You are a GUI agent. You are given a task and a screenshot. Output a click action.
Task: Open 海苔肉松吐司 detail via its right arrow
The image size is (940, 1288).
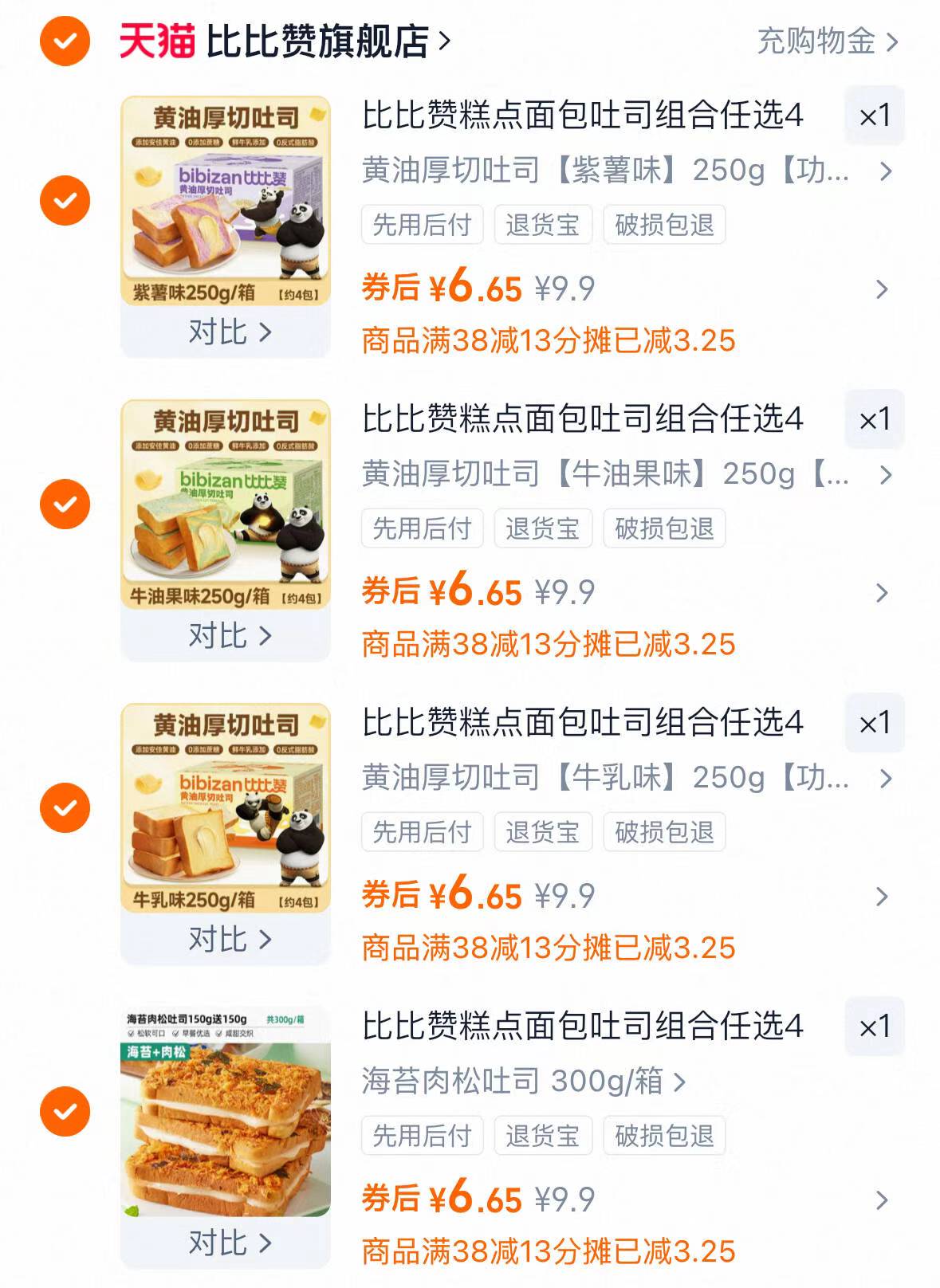coord(882,1201)
